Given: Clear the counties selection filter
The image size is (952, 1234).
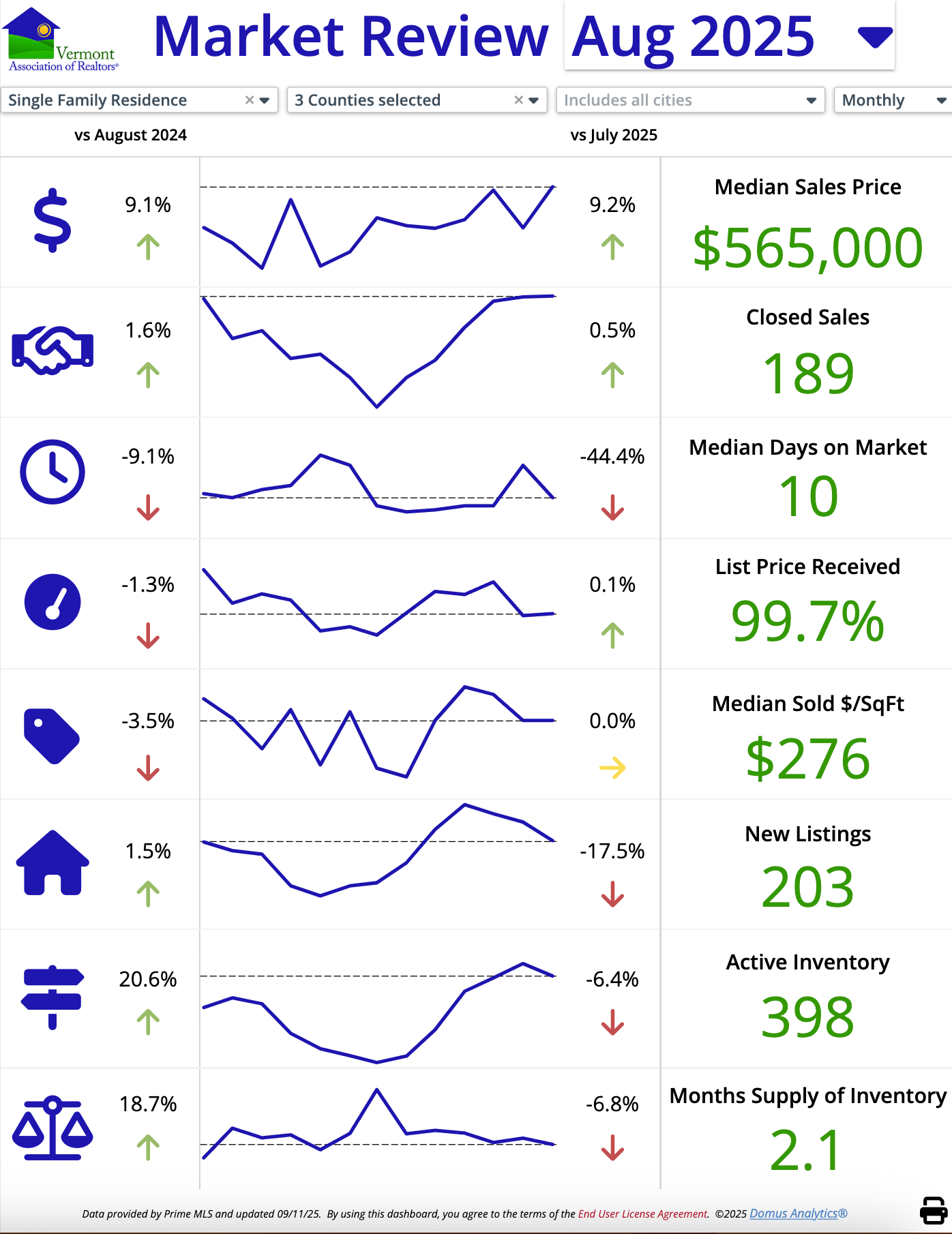Looking at the screenshot, I should [x=518, y=100].
